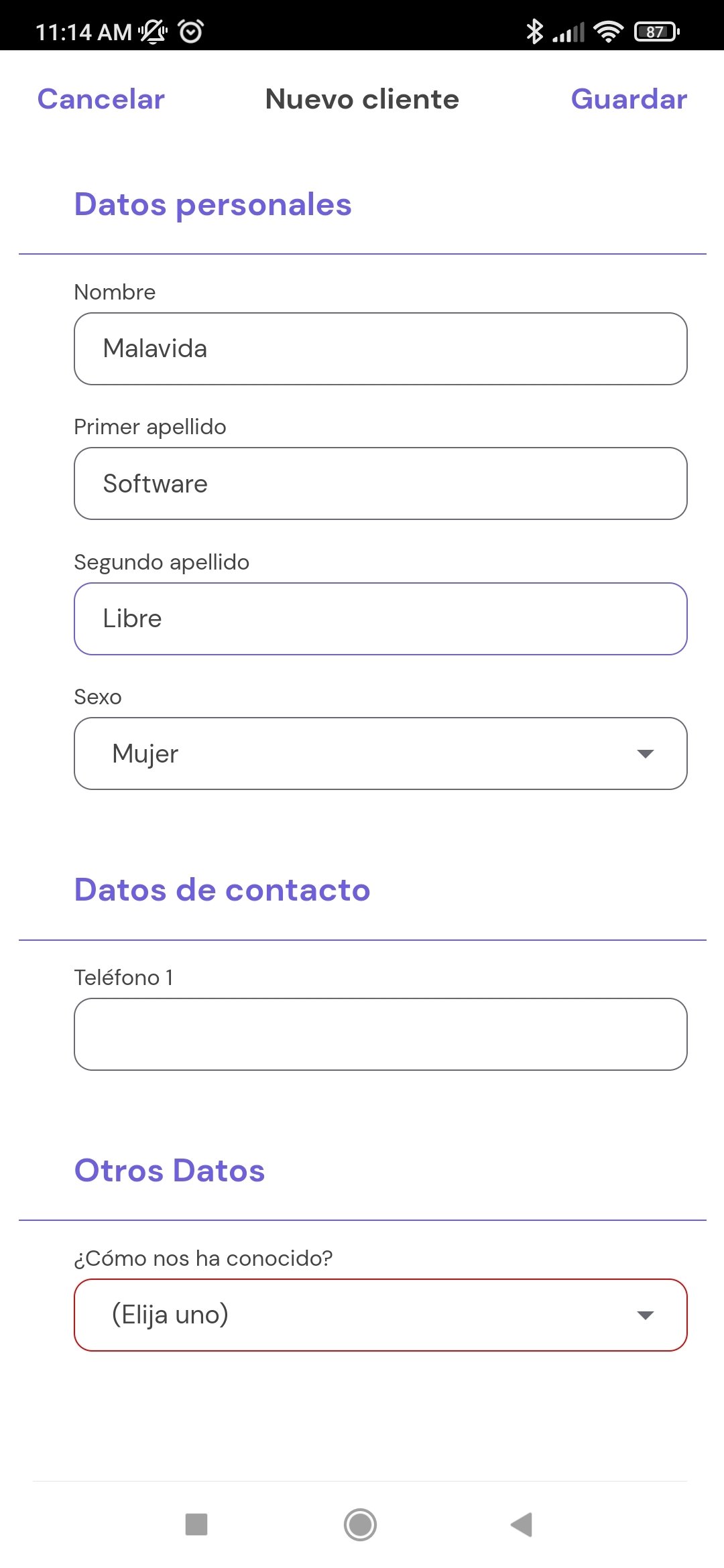The height and width of the screenshot is (1568, 724).
Task: Go back using the system back button
Action: (522, 1524)
